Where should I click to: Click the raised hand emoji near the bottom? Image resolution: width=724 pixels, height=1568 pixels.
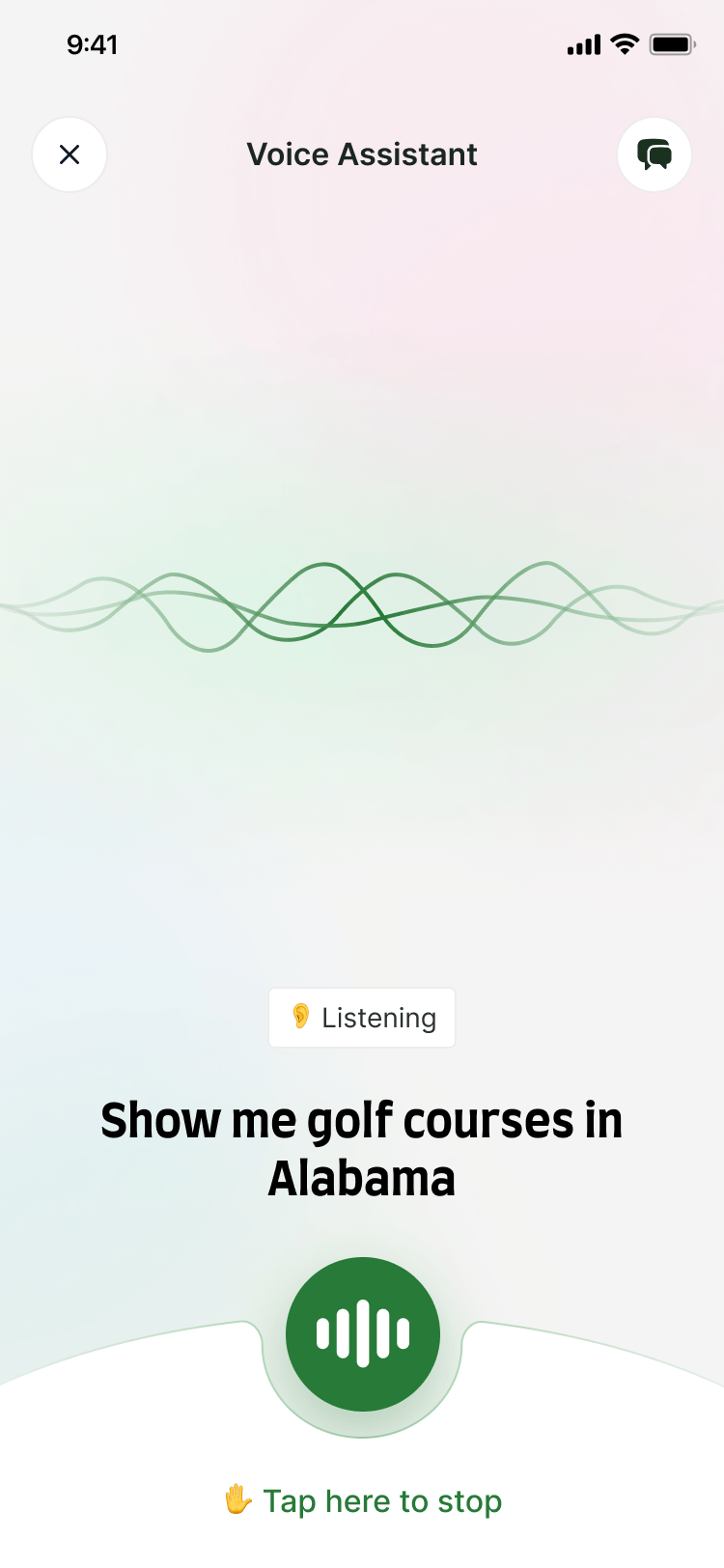pyautogui.click(x=238, y=1500)
